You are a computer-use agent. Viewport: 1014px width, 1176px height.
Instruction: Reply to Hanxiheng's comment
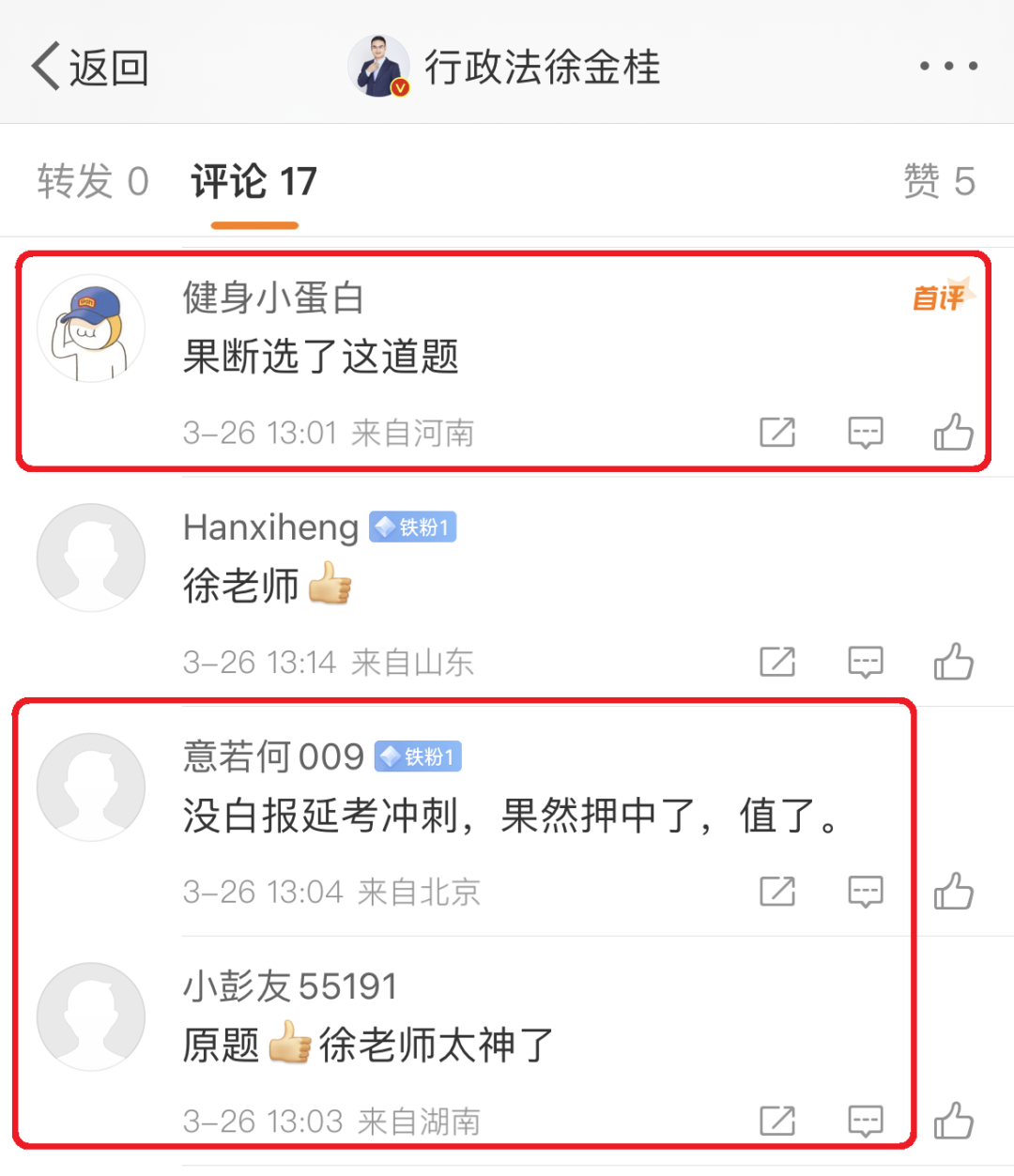pos(865,663)
